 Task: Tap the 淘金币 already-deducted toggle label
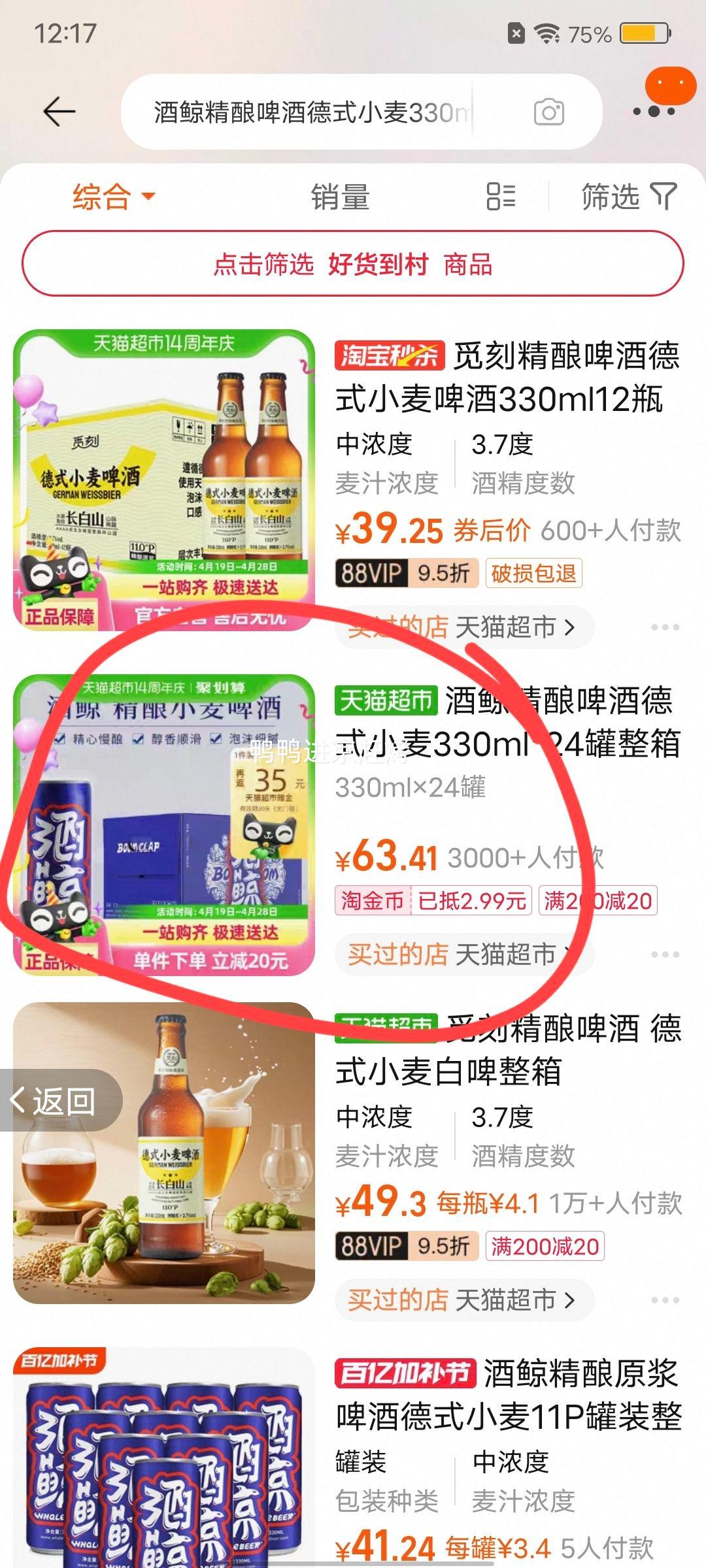371,900
